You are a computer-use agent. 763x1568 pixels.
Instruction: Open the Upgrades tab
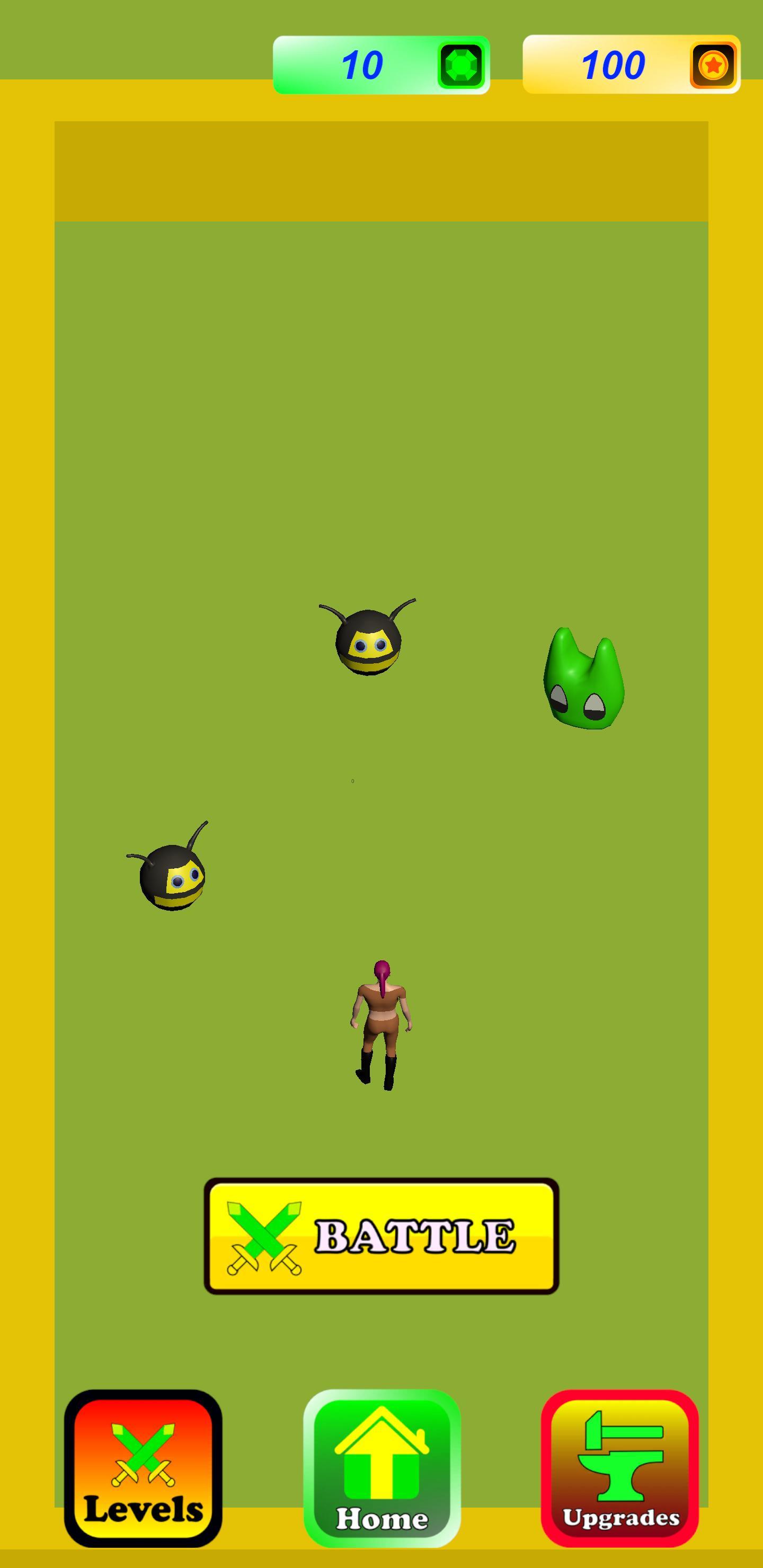tap(619, 1467)
